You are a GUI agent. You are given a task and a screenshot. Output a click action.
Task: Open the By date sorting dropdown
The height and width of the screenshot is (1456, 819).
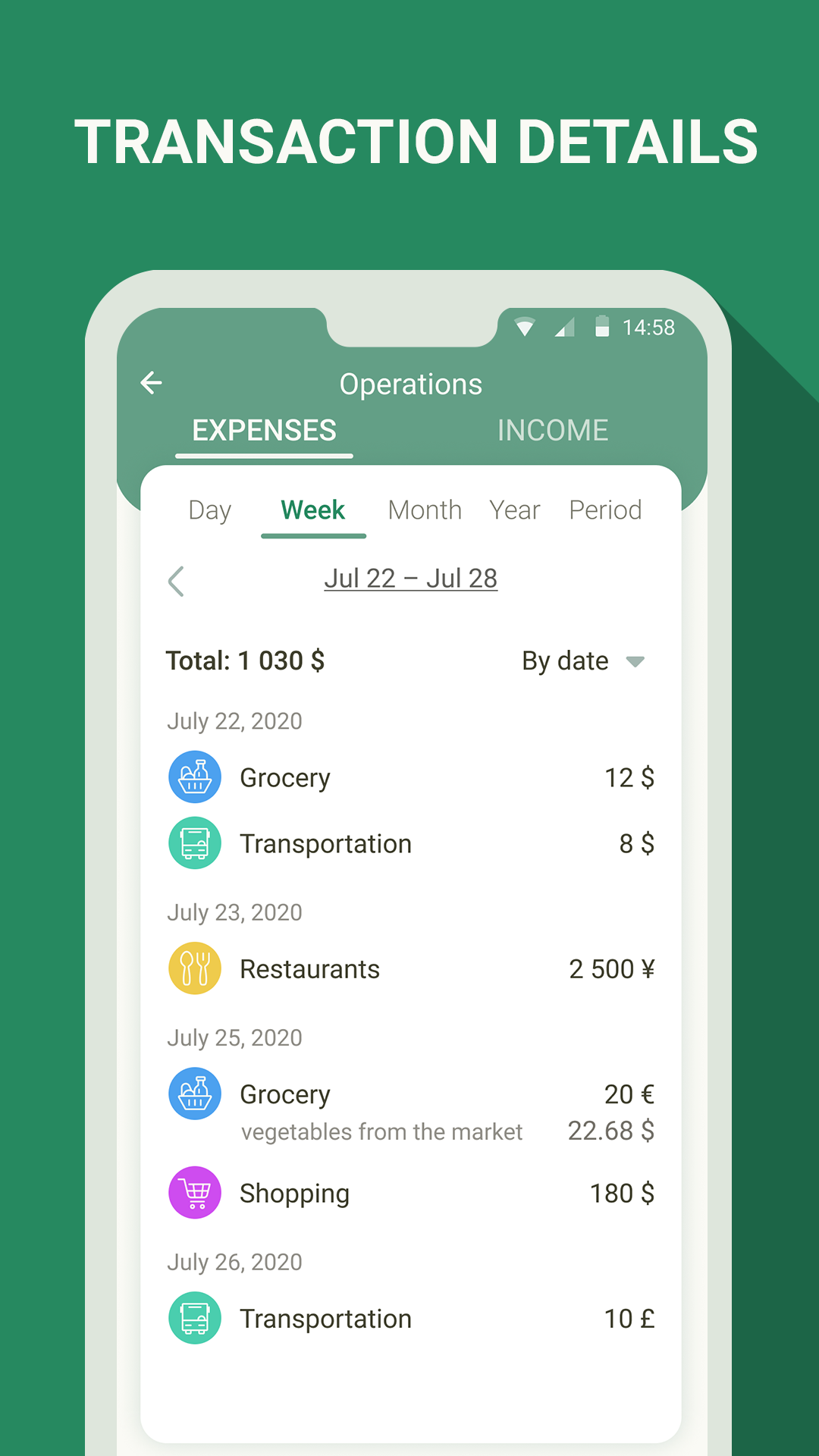[x=584, y=661]
